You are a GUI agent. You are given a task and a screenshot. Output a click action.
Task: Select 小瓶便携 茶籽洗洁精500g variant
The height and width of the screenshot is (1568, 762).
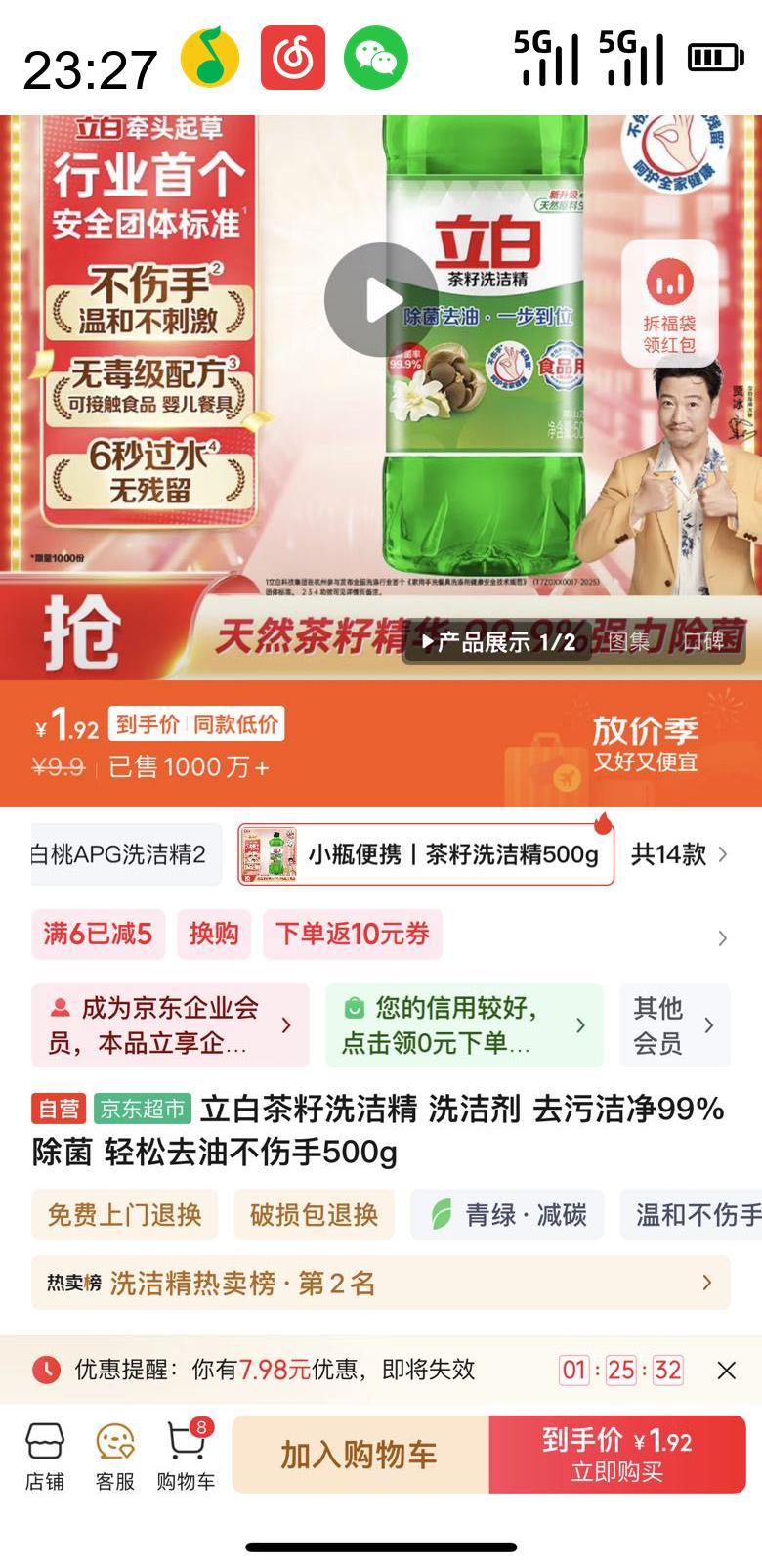(x=426, y=854)
